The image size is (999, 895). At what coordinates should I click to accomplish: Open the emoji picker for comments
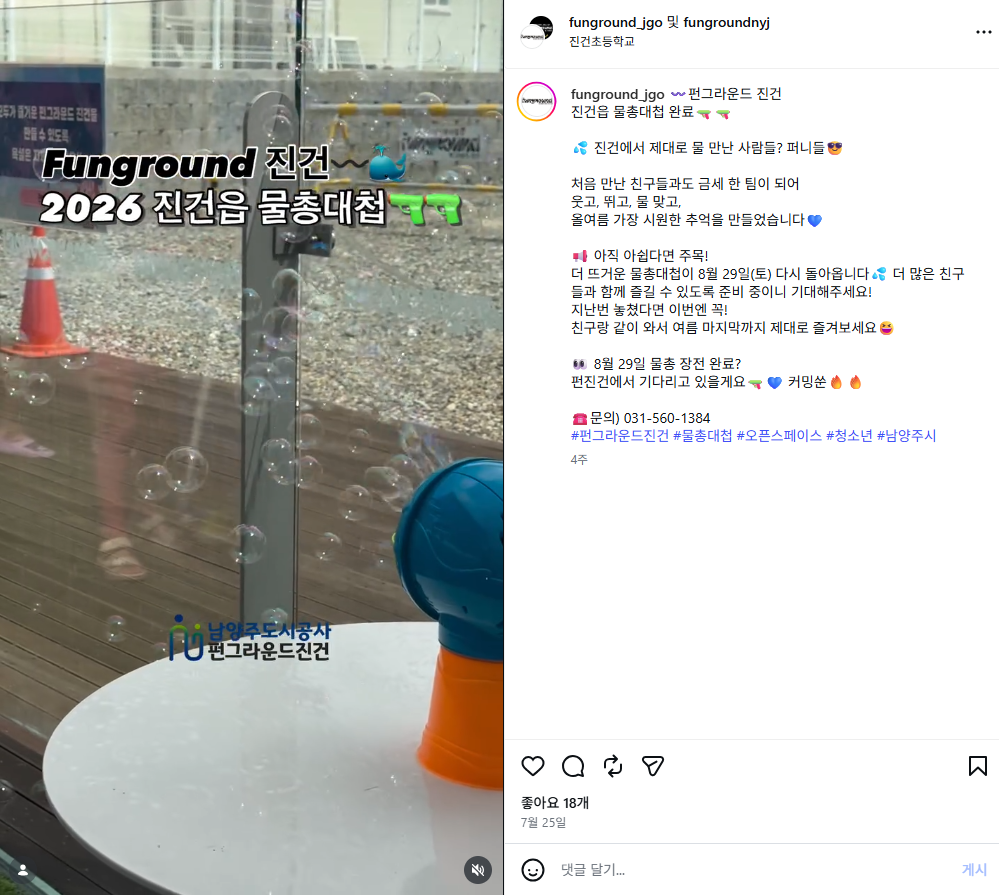coord(533,870)
